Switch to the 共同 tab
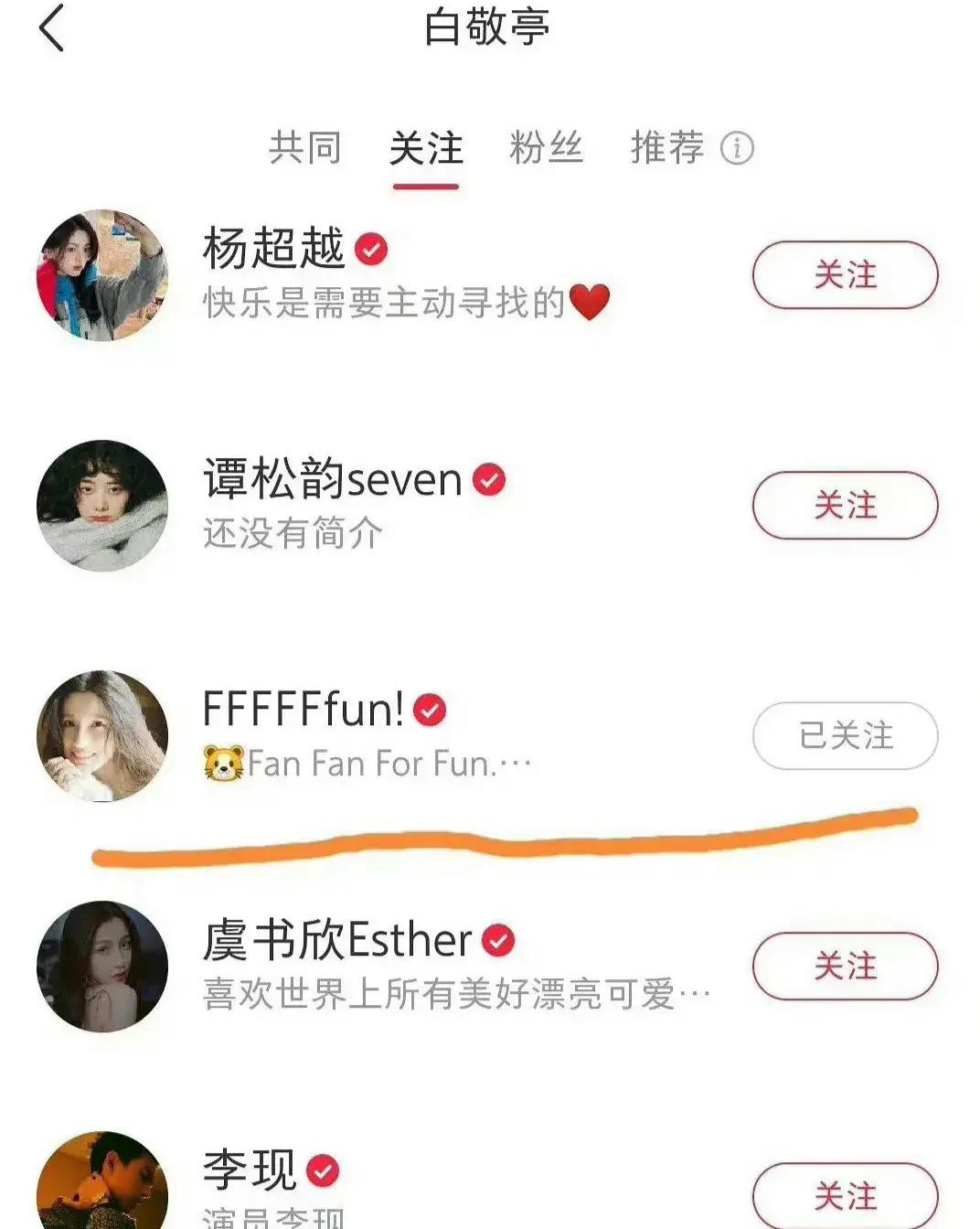Image resolution: width=980 pixels, height=1229 pixels. (304, 148)
